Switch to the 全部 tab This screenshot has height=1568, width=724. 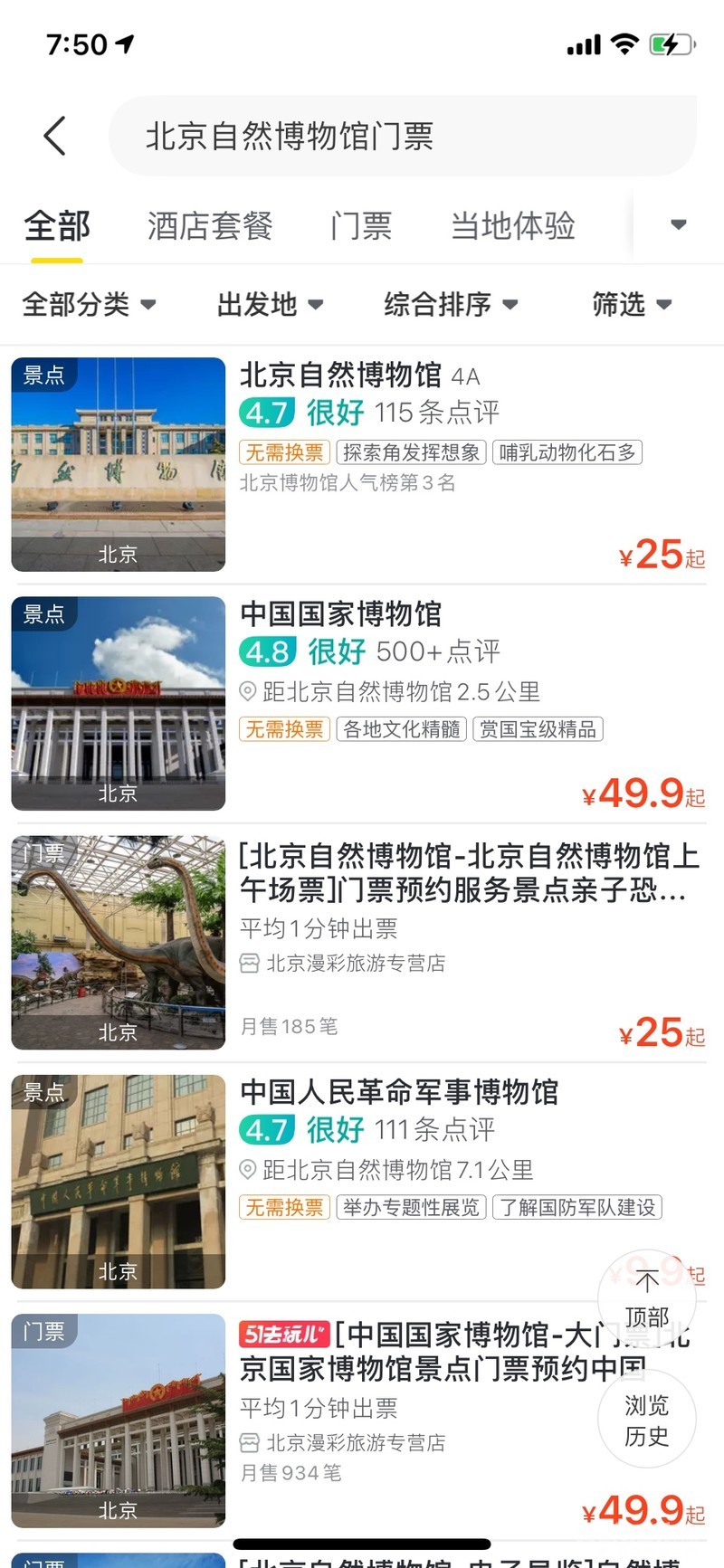click(57, 226)
